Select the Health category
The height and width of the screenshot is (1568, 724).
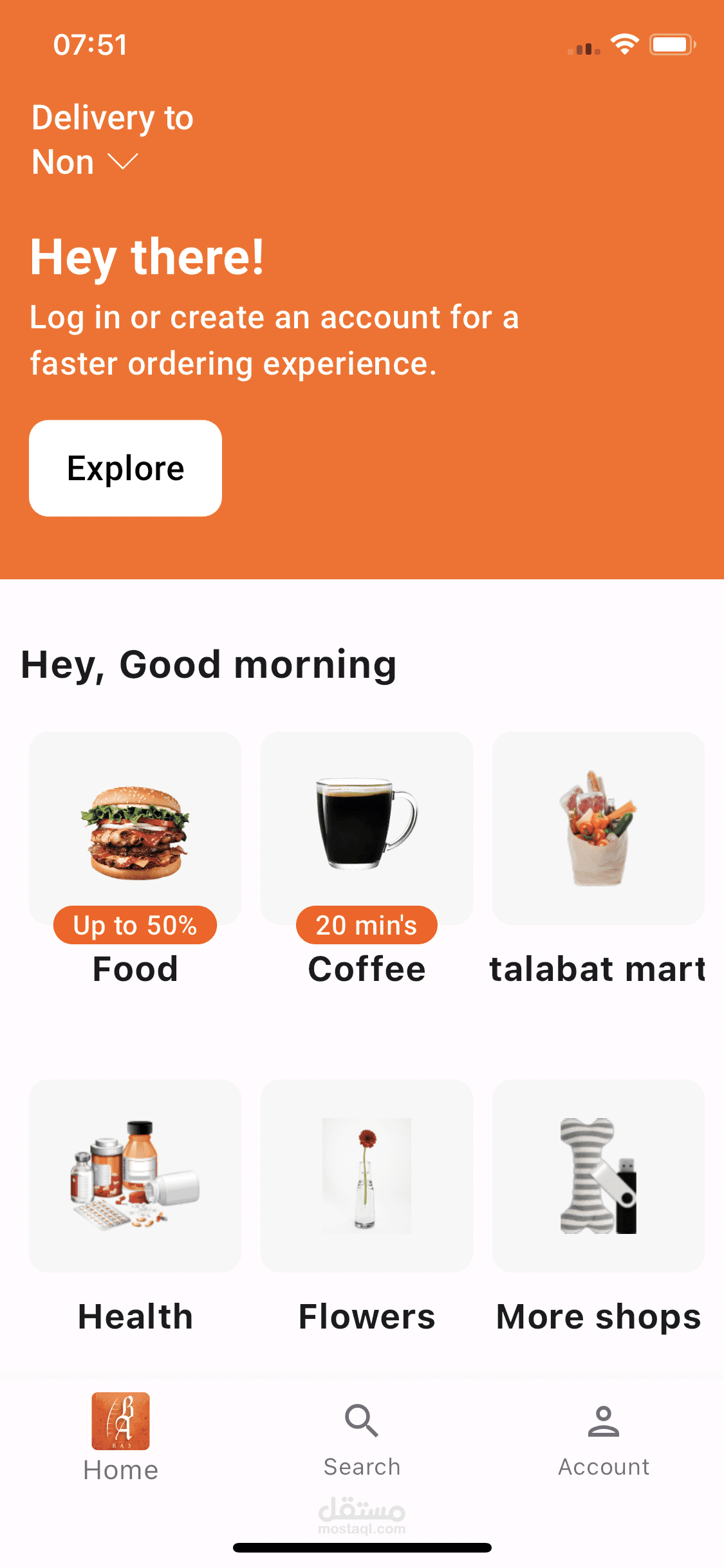click(x=135, y=1177)
